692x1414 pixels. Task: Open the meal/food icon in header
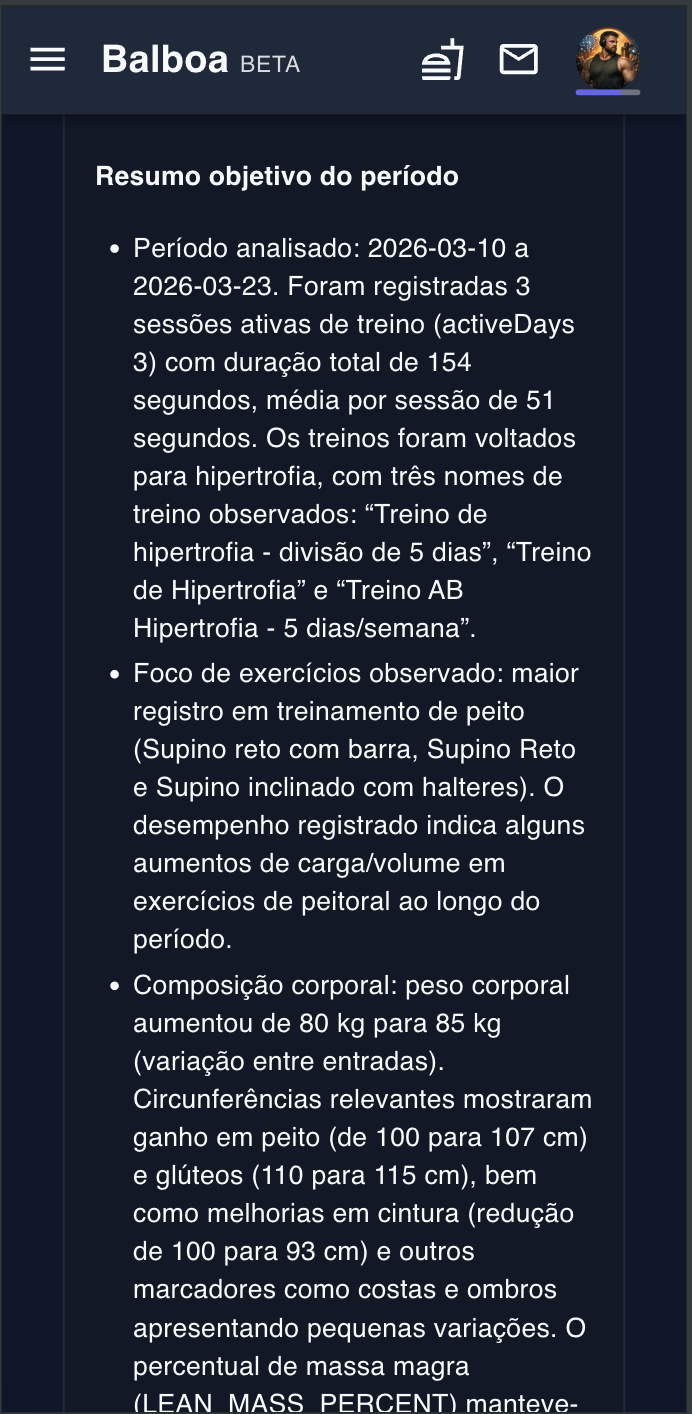[x=443, y=60]
